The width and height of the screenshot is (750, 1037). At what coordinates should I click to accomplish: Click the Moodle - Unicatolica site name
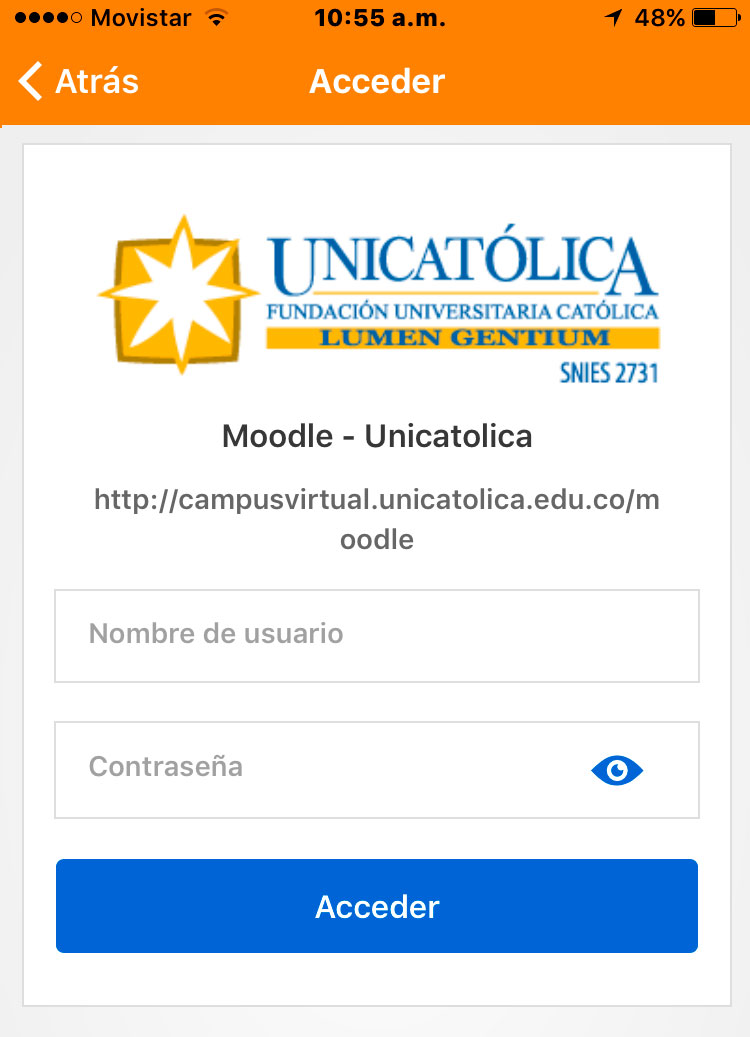[377, 436]
